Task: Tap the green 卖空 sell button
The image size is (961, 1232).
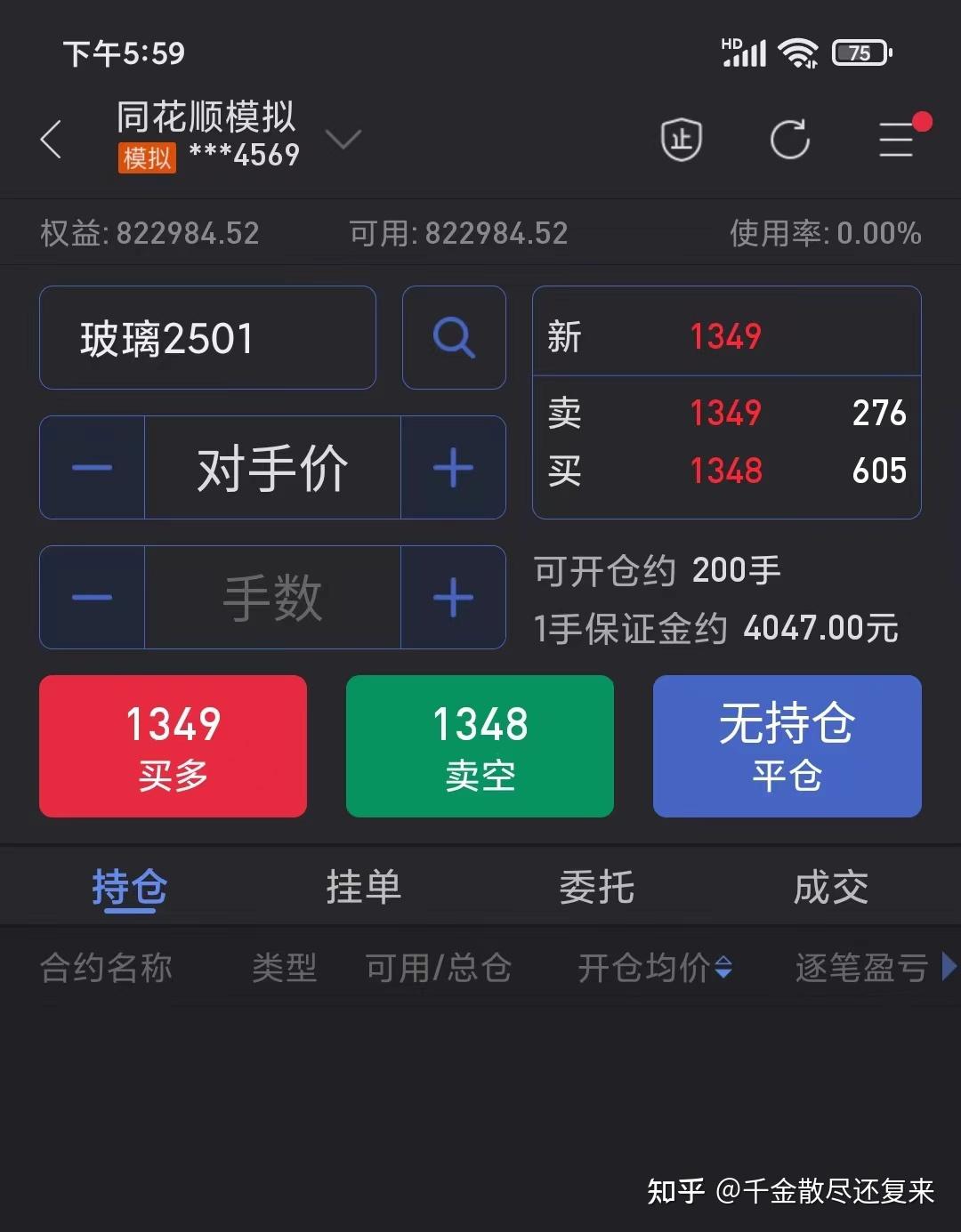Action: [x=479, y=745]
